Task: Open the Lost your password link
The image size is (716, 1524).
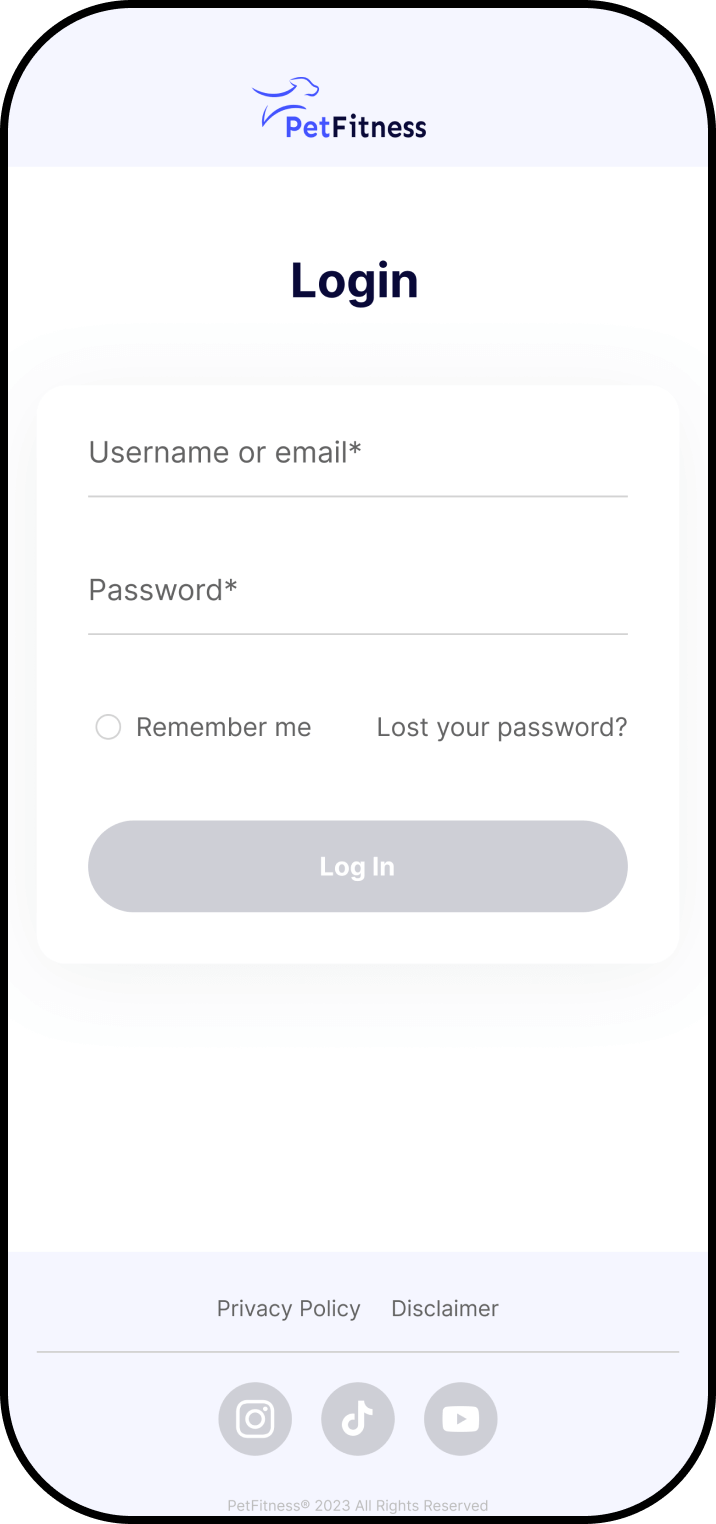Action: pyautogui.click(x=502, y=727)
